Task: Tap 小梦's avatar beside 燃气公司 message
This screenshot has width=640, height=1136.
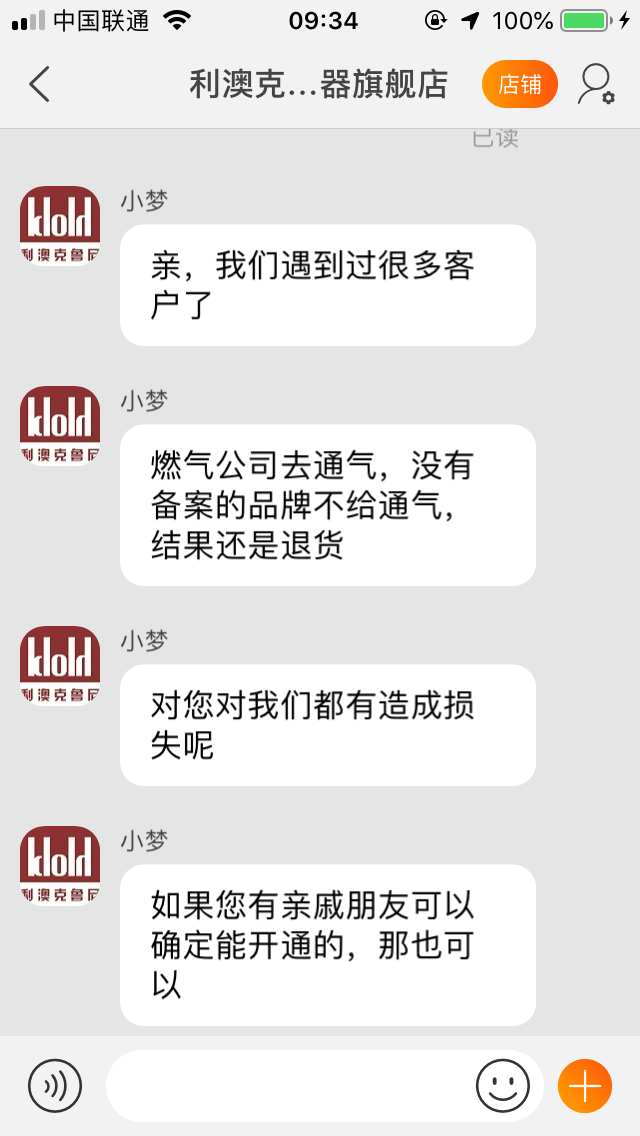Action: pyautogui.click(x=60, y=426)
